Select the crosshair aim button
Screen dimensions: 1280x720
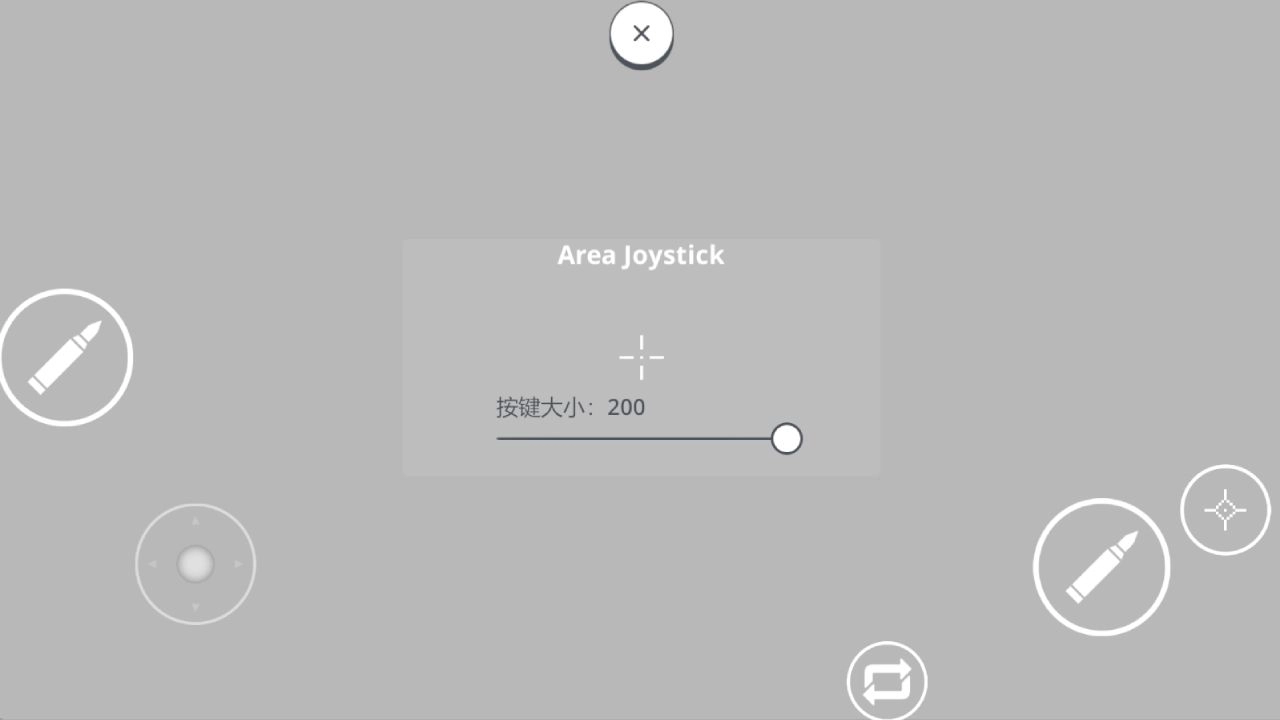coord(1225,510)
